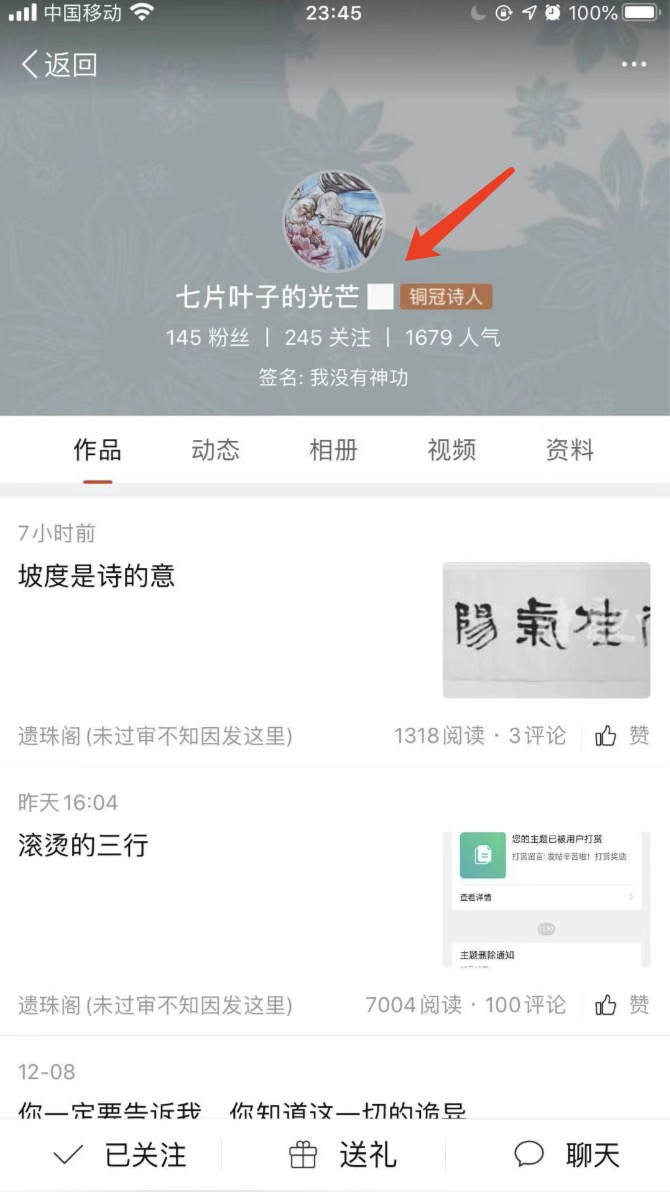The height and width of the screenshot is (1192, 670).
Task: Open the user's profile avatar
Action: 334,220
